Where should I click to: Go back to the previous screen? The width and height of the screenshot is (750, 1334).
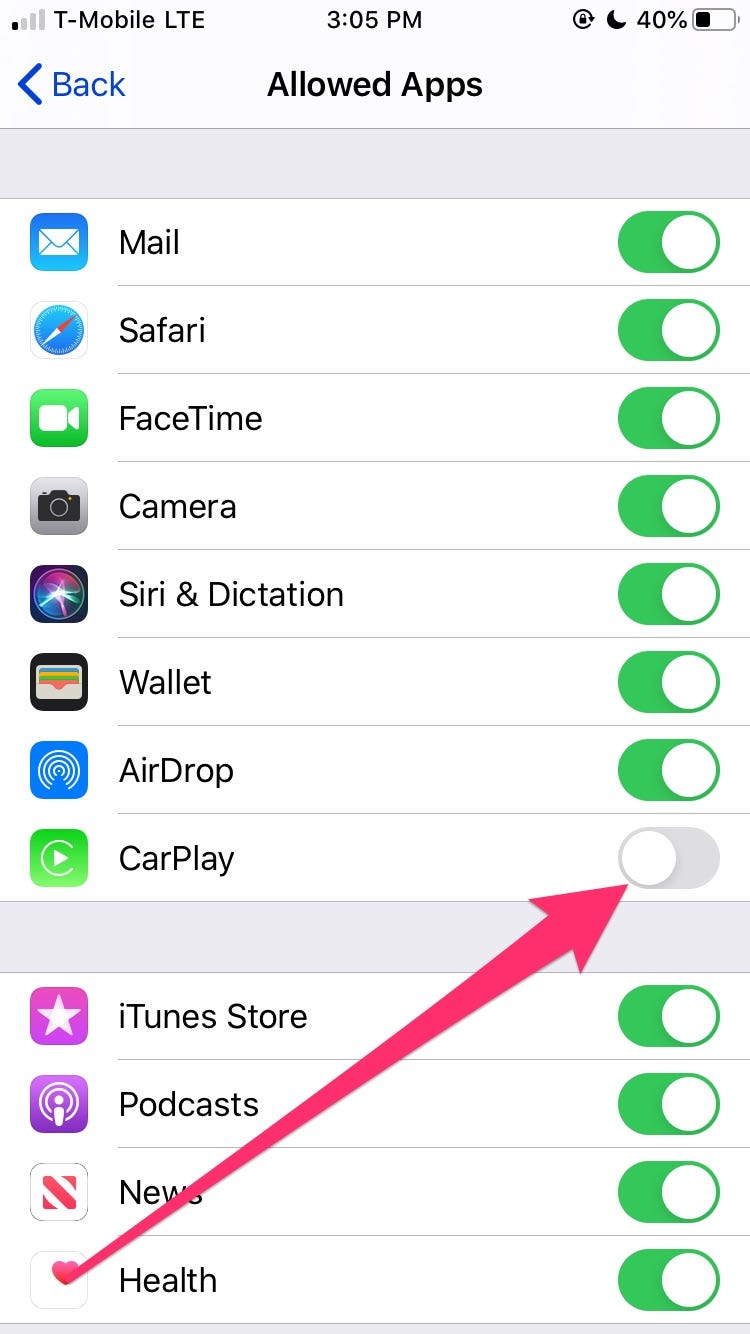coord(72,85)
